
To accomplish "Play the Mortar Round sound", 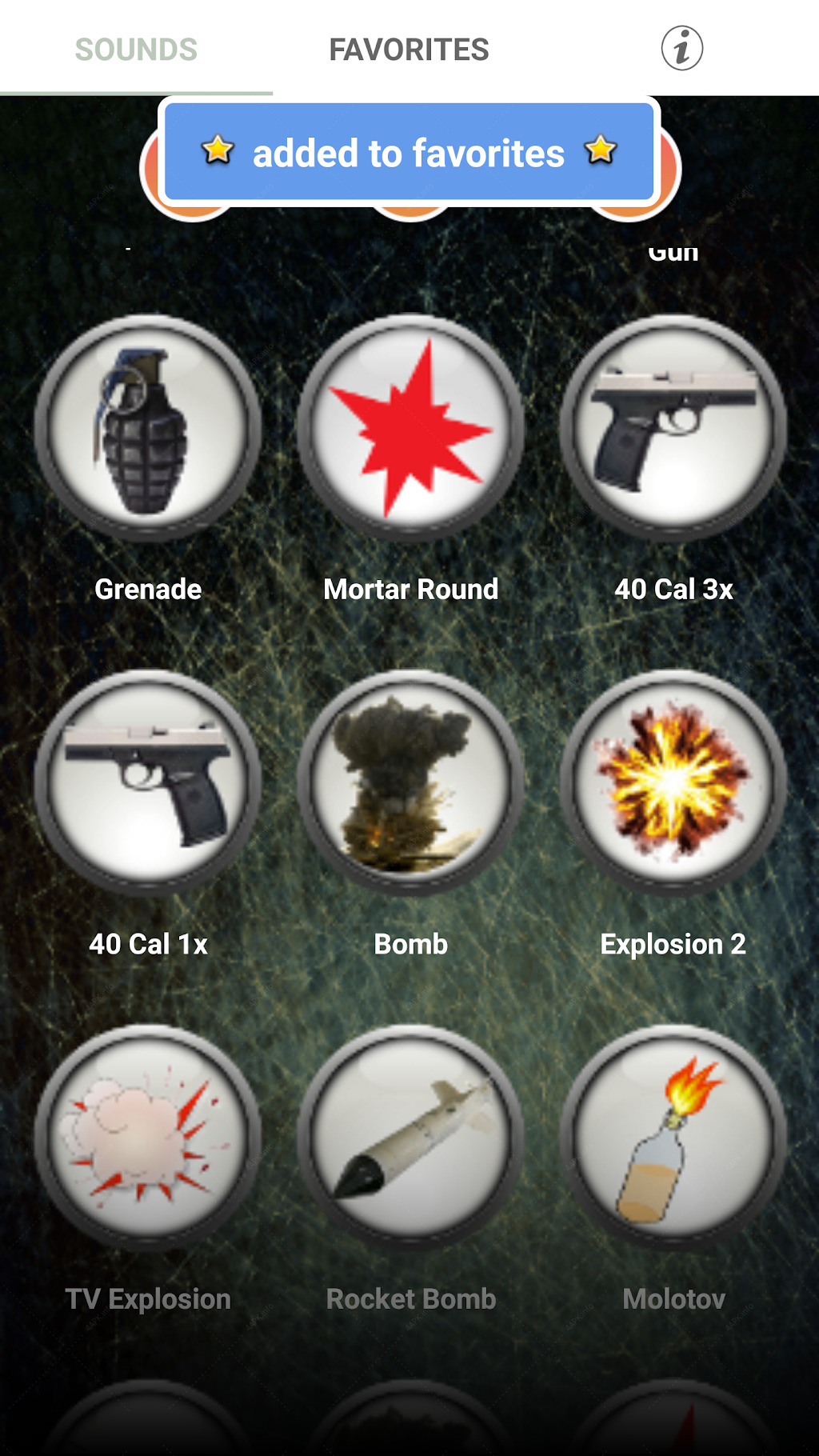I will [x=410, y=428].
